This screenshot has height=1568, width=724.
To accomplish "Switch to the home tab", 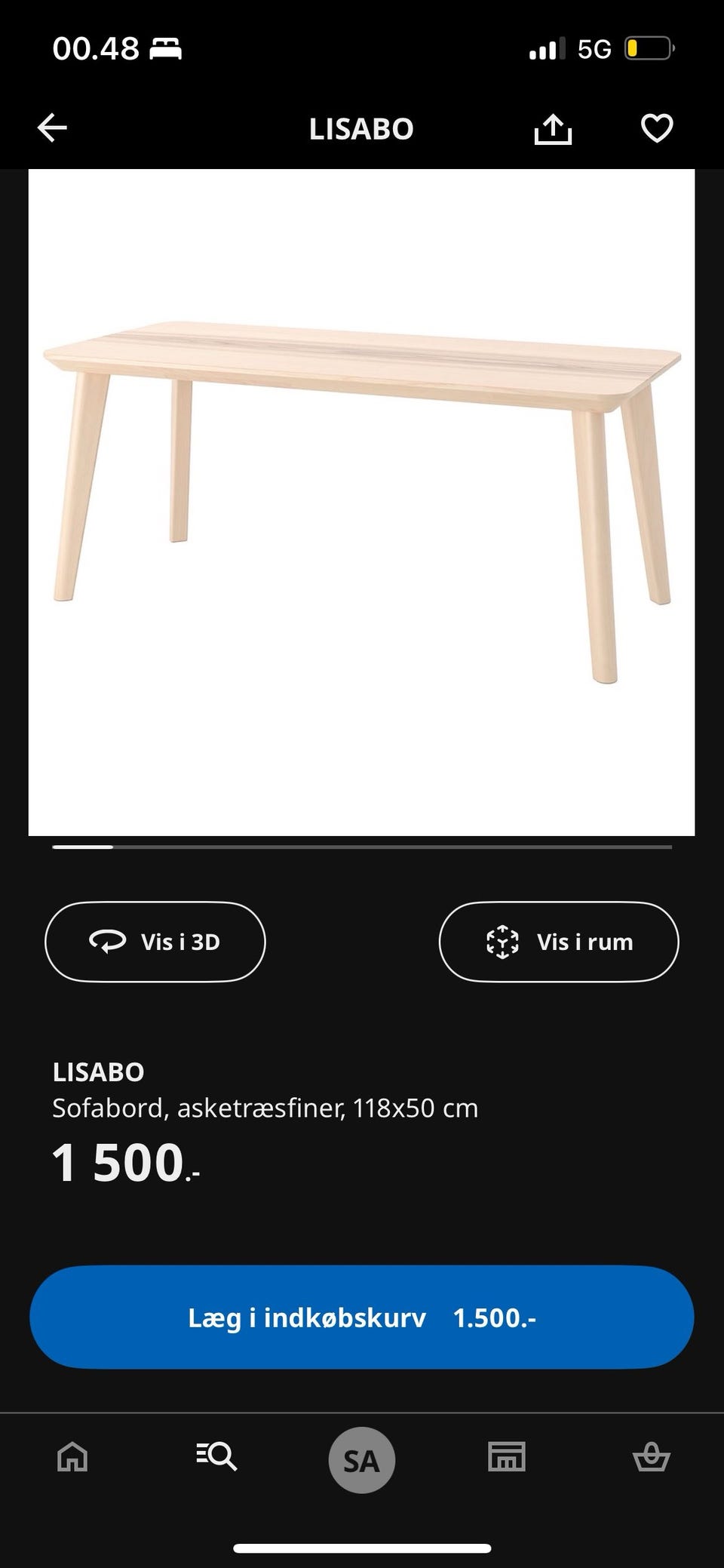I will pyautogui.click(x=72, y=1457).
